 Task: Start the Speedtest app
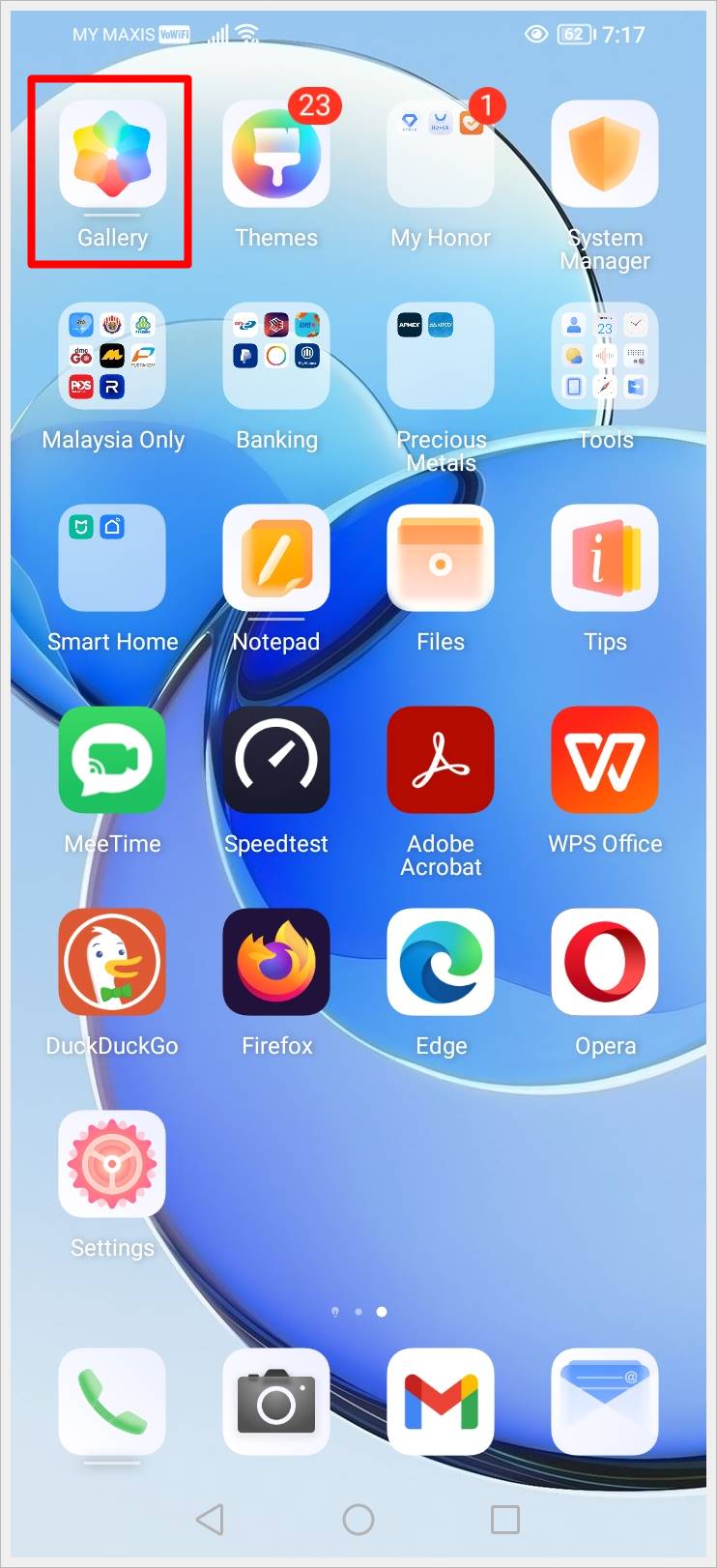pyautogui.click(x=276, y=760)
